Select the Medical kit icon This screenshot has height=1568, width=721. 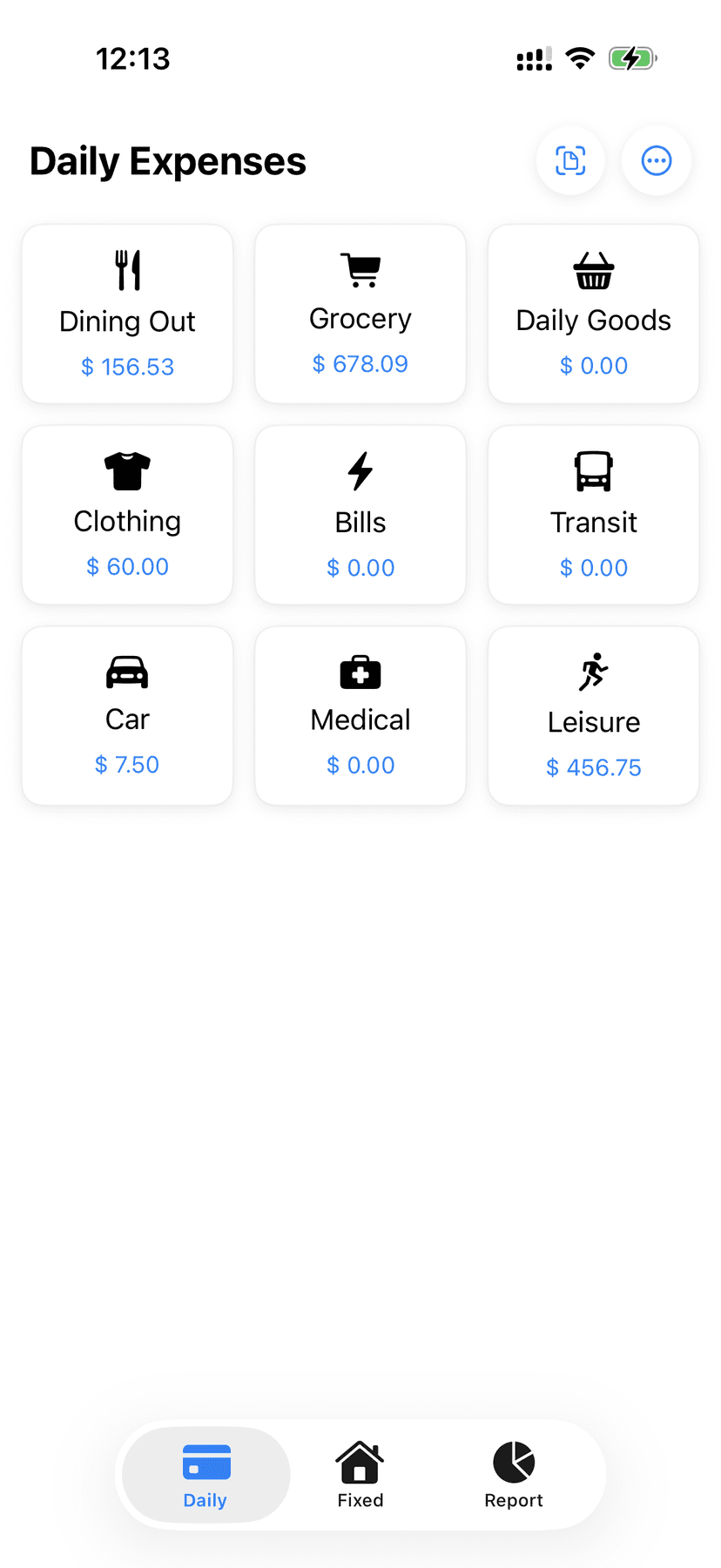pyautogui.click(x=360, y=671)
